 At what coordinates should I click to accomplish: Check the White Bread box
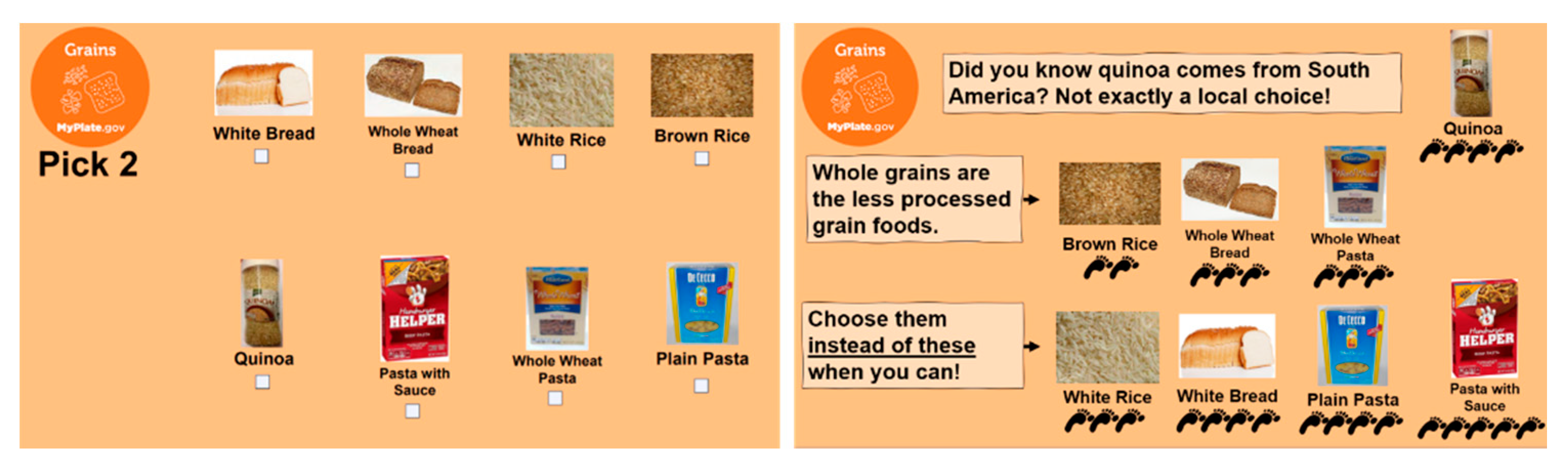(261, 156)
